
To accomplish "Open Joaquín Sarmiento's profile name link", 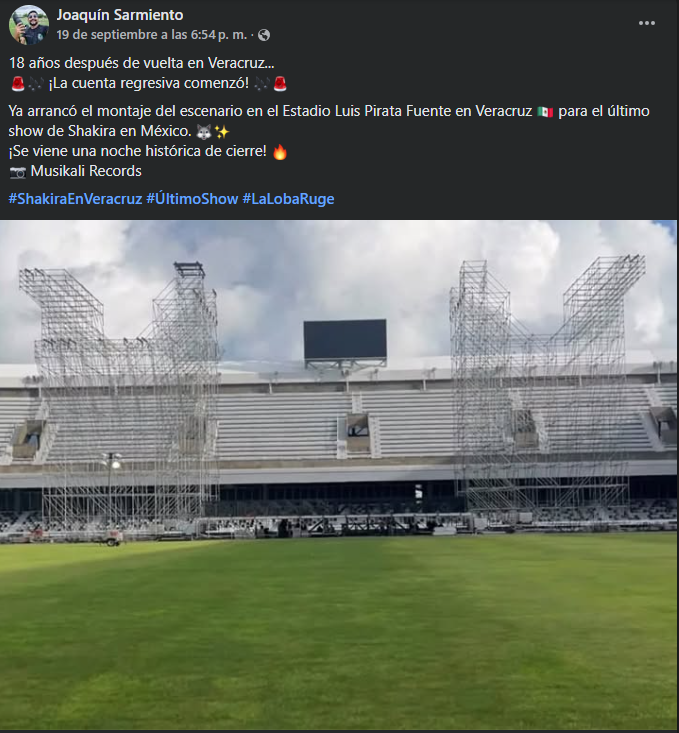I will click(x=119, y=15).
